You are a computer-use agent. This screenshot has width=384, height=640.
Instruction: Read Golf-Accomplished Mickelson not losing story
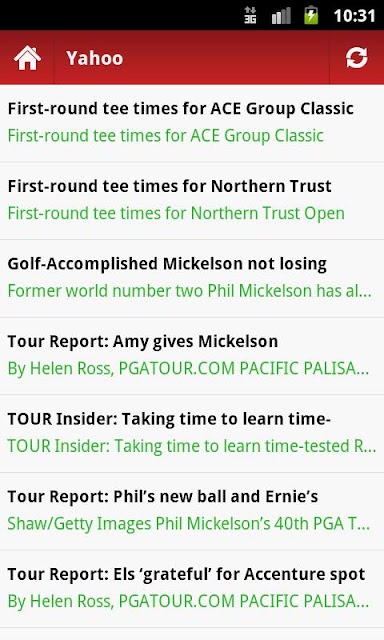pyautogui.click(x=192, y=278)
